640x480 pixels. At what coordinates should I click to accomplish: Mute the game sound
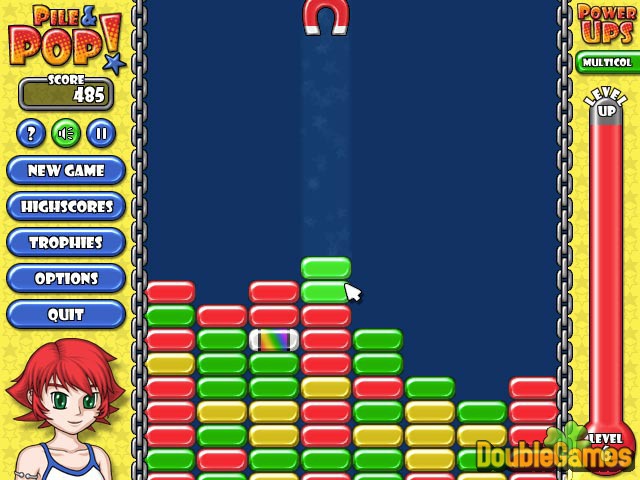[x=66, y=132]
